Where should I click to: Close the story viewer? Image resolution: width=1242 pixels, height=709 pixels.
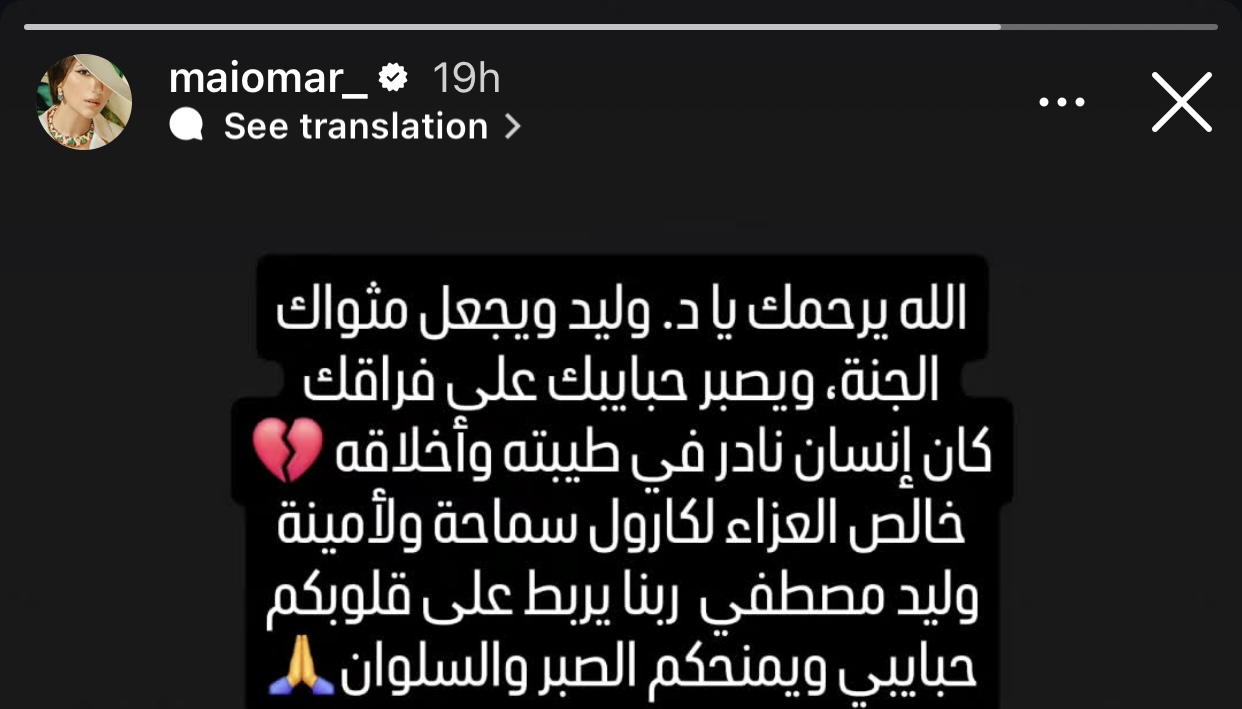[1181, 102]
